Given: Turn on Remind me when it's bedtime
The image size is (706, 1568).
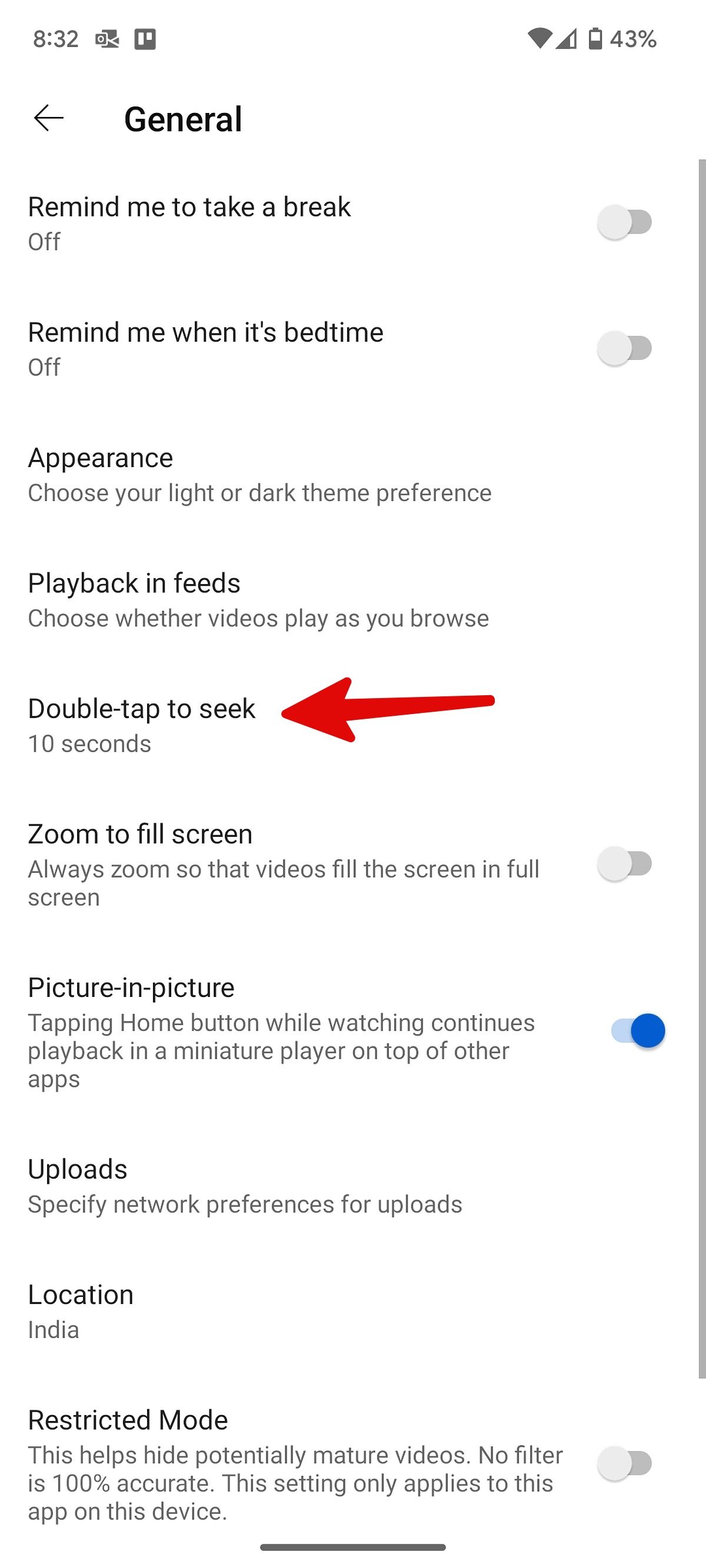Looking at the screenshot, I should coord(625,348).
